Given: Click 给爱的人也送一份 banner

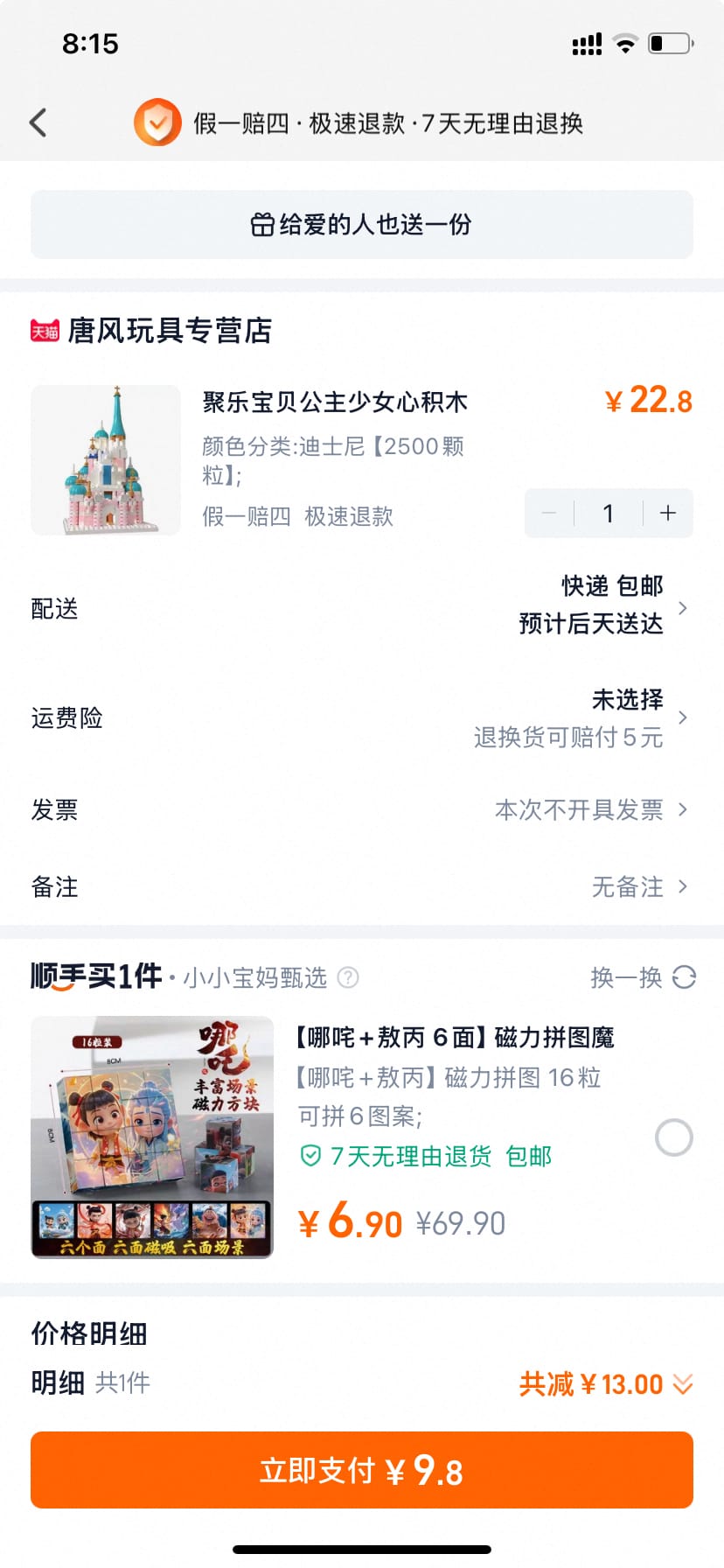Looking at the screenshot, I should coord(362,225).
